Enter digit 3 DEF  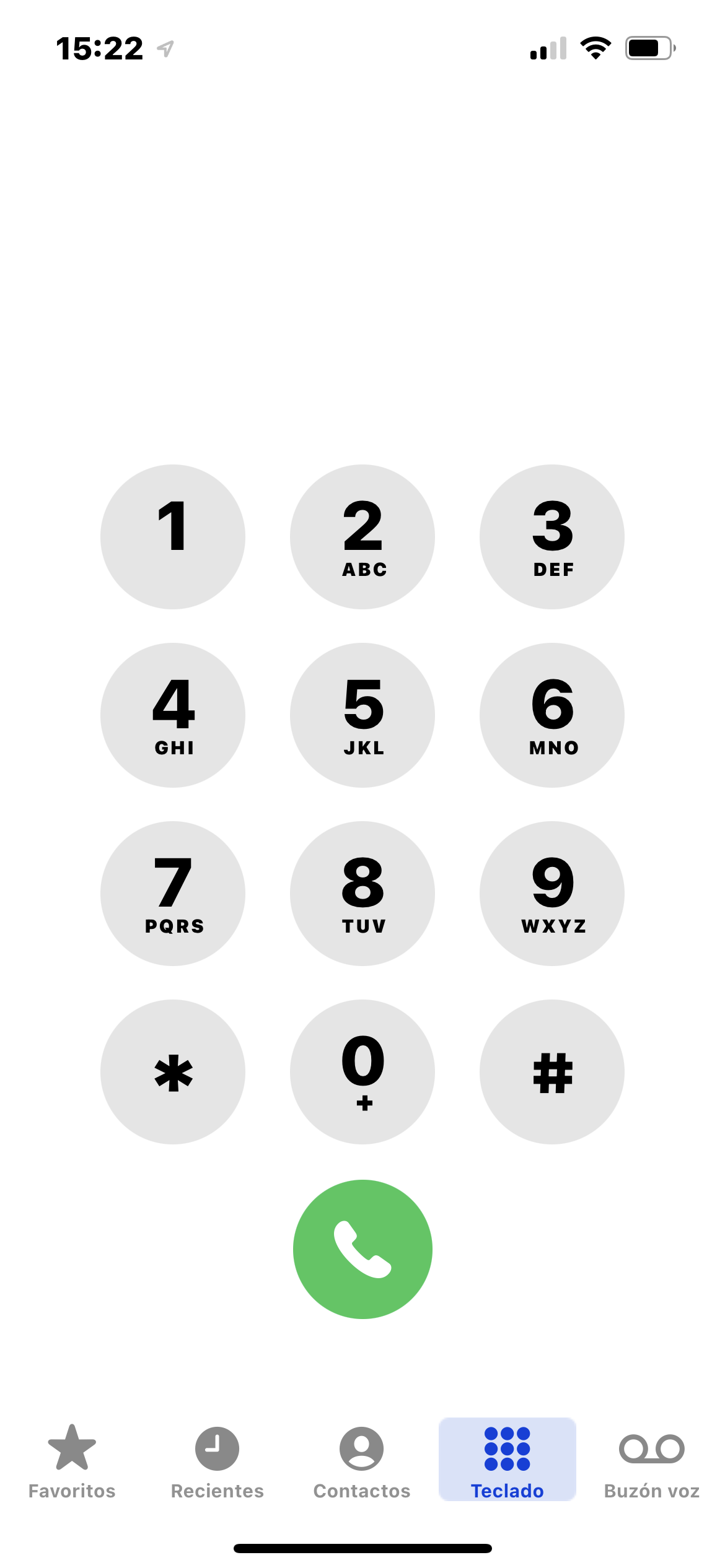(x=552, y=537)
